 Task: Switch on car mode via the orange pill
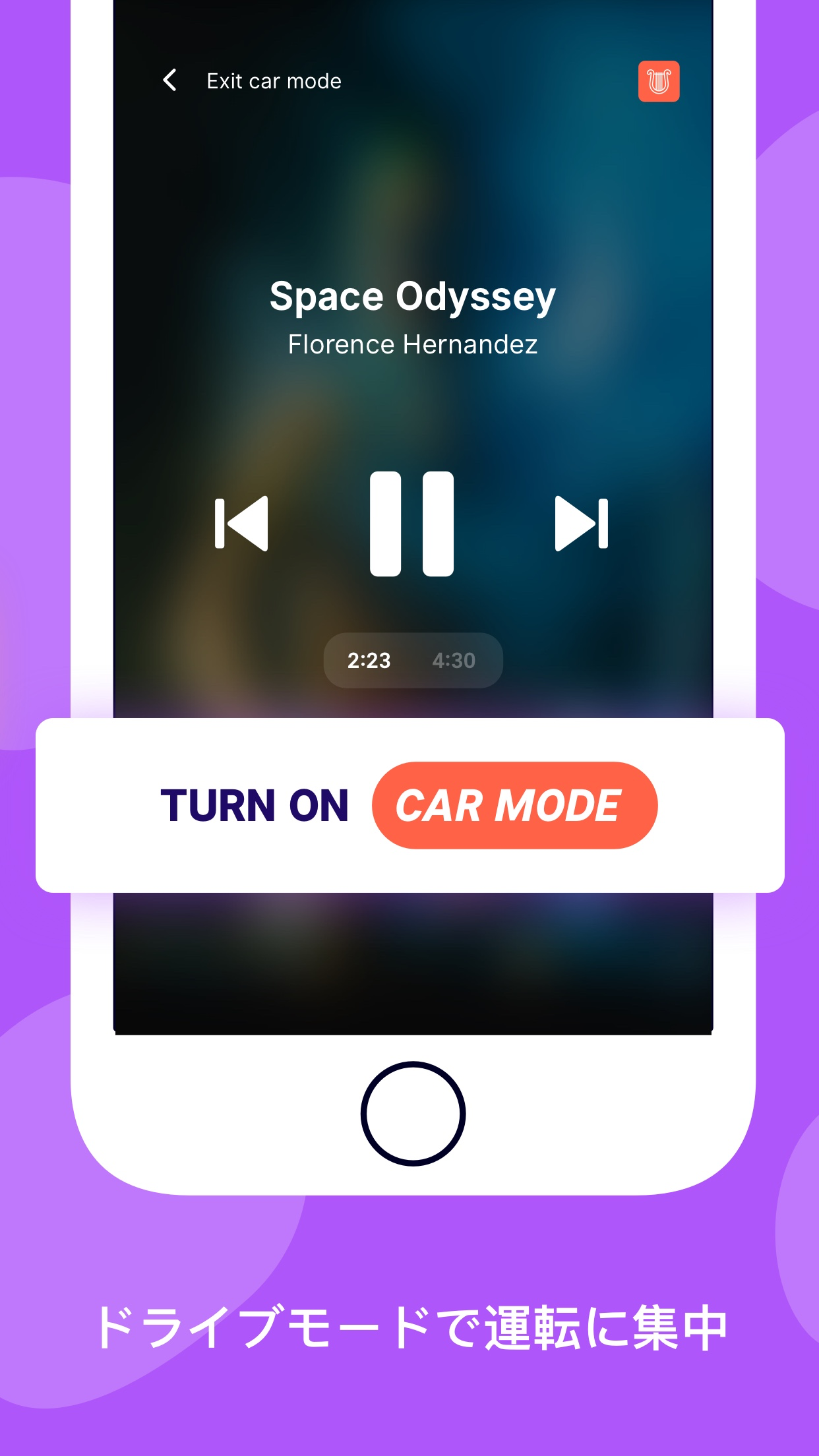click(x=513, y=806)
